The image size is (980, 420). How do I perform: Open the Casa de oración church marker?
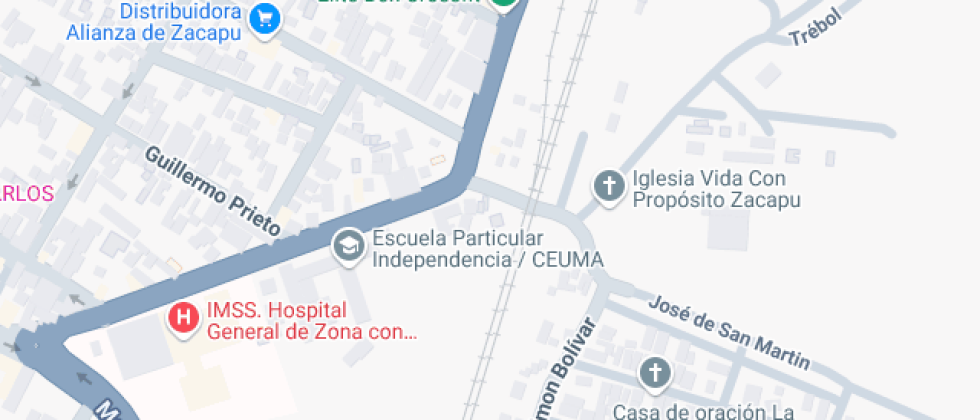point(654,374)
